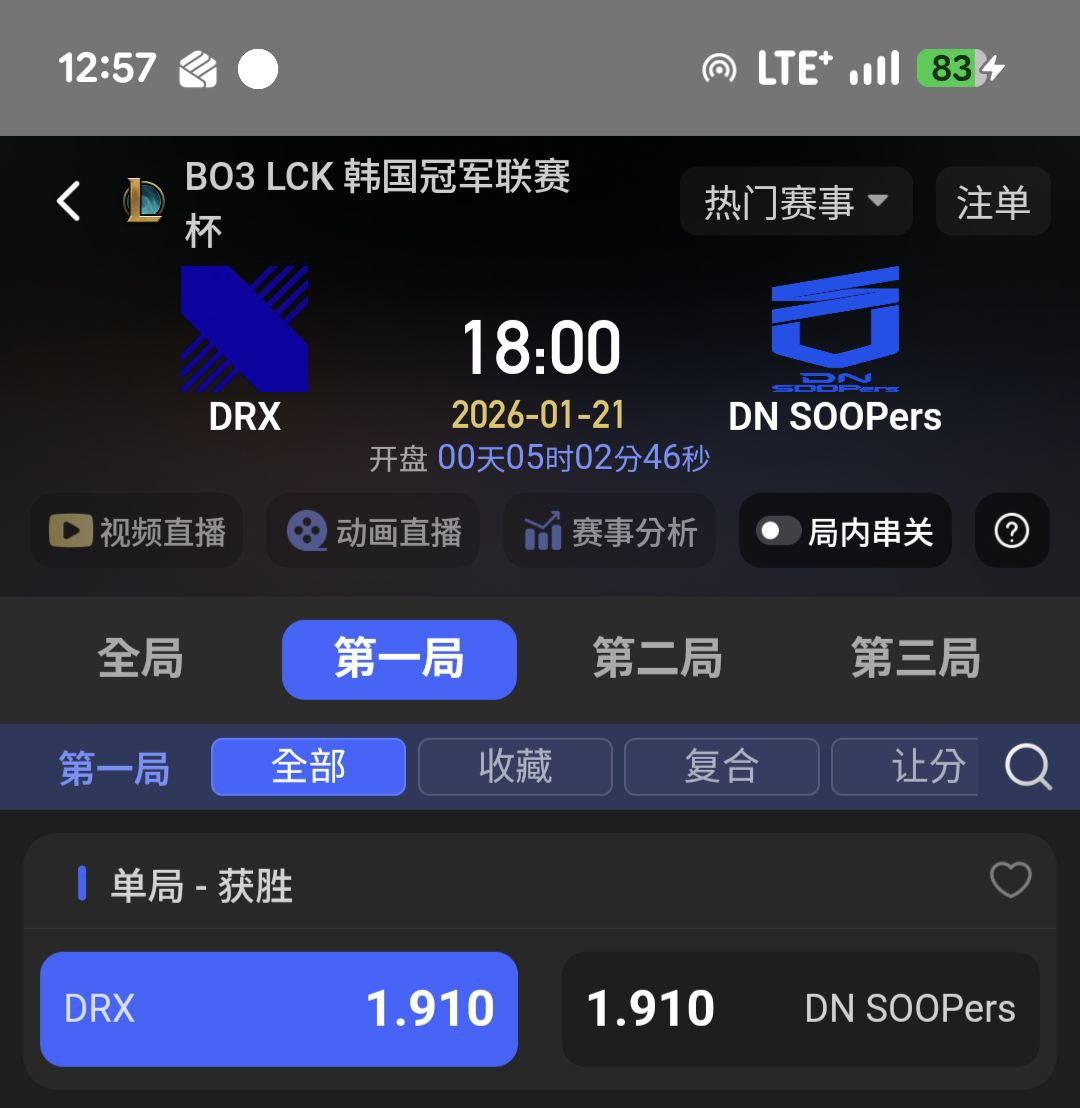Open the 热门赛事 dropdown
1080x1108 pixels.
click(795, 202)
